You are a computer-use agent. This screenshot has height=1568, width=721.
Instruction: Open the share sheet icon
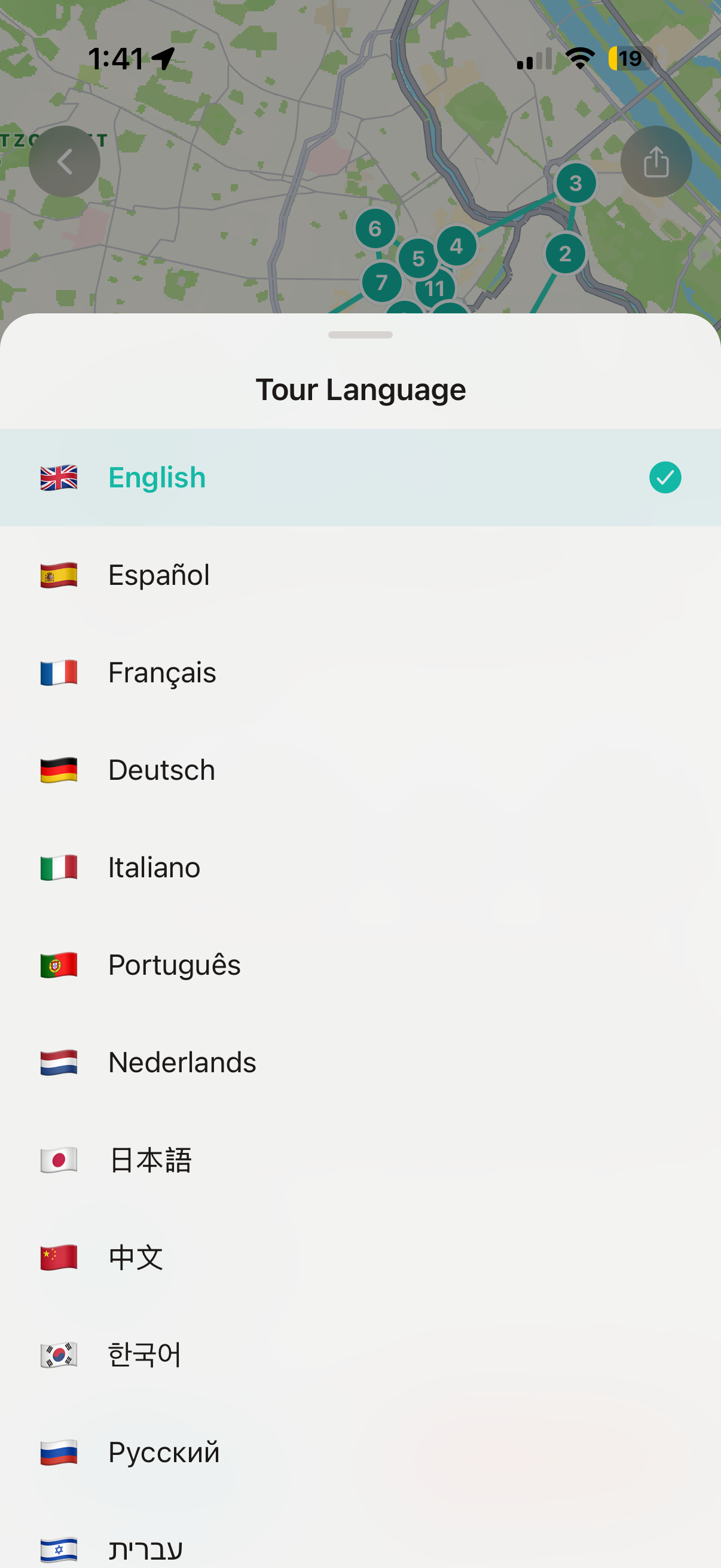[656, 160]
